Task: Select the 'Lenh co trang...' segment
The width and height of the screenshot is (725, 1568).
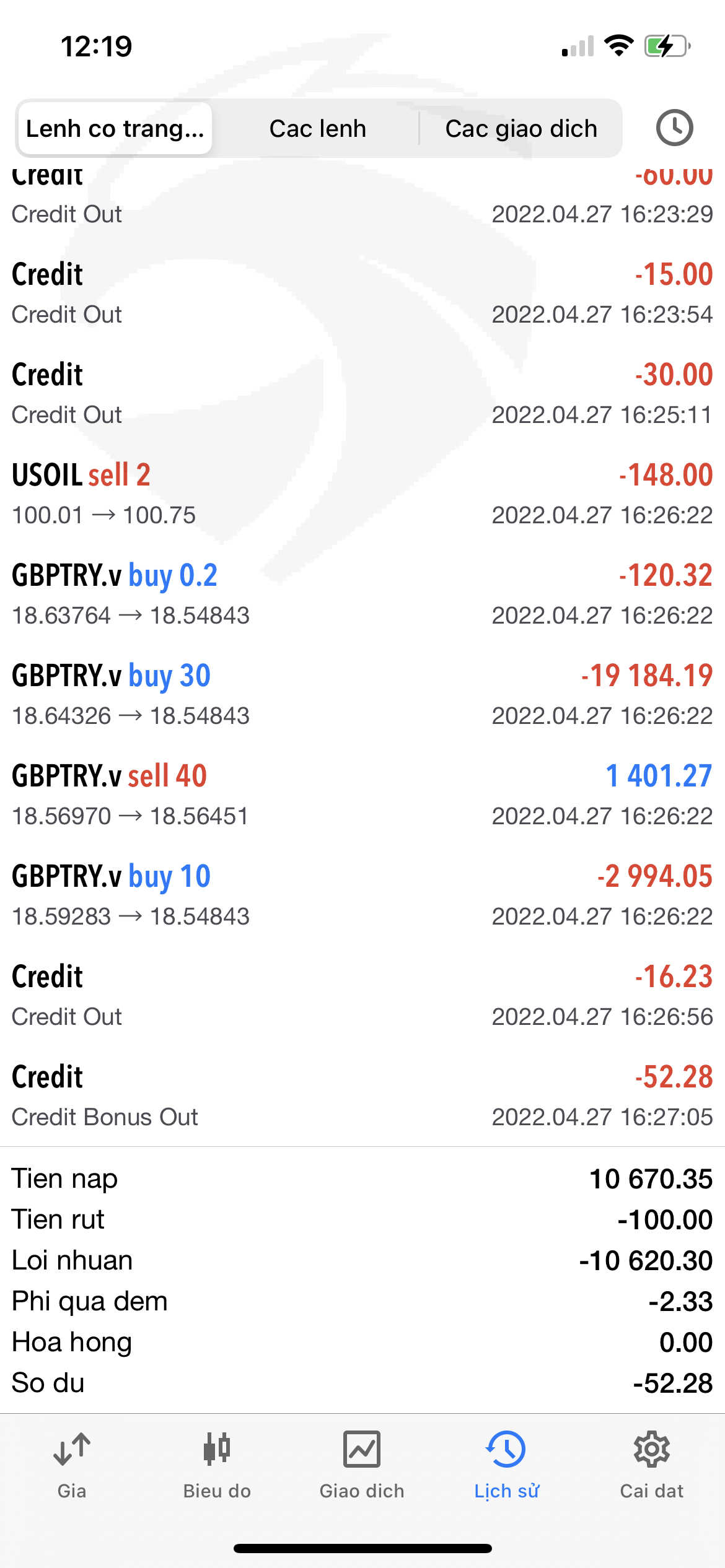Action: [x=115, y=129]
